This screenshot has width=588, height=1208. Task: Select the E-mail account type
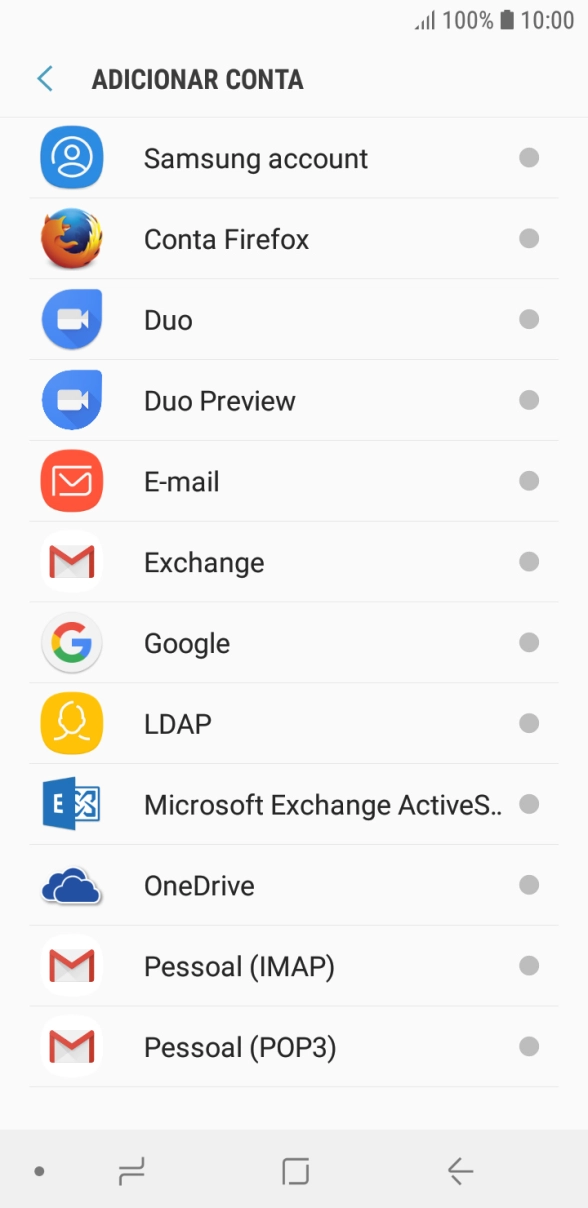point(294,482)
